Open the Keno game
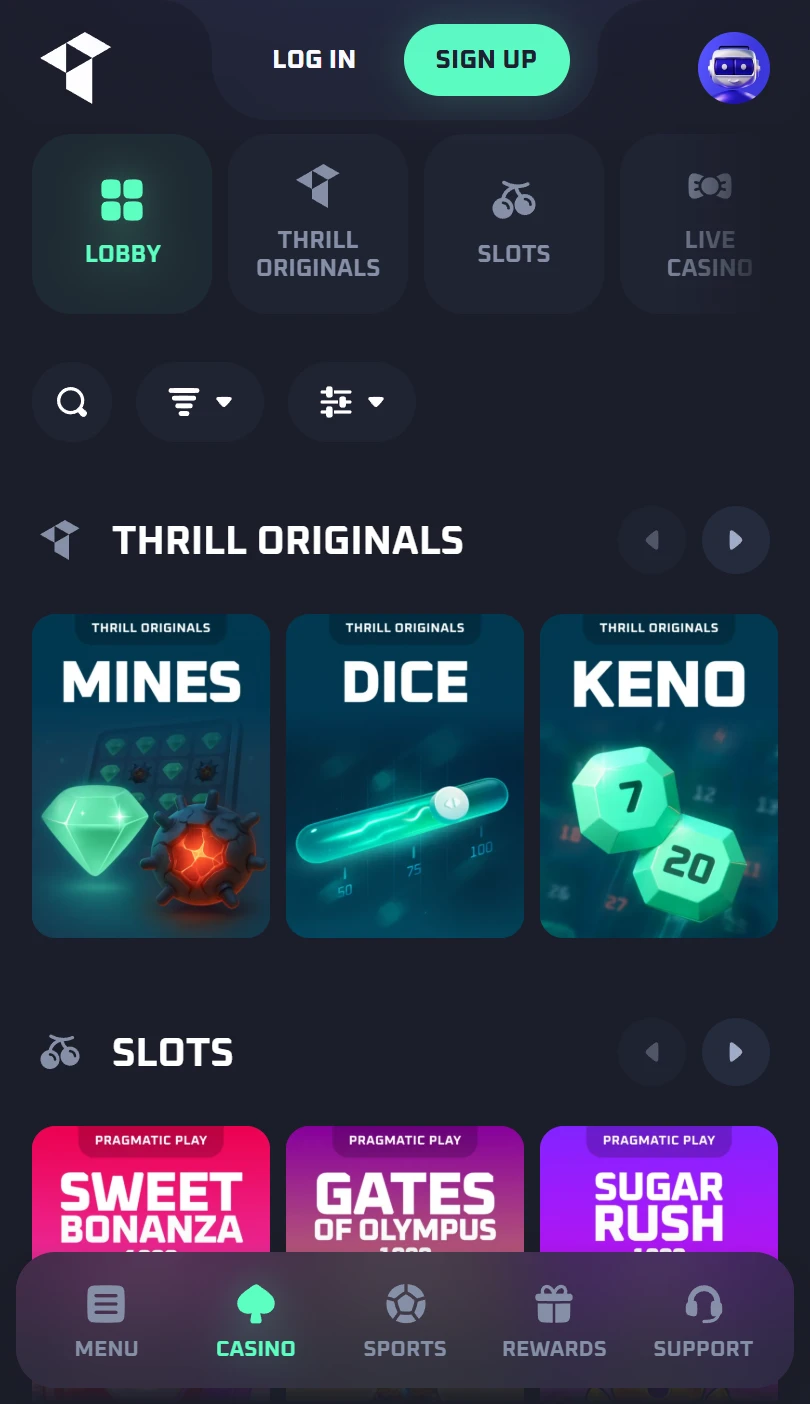The image size is (810, 1404). [x=659, y=776]
